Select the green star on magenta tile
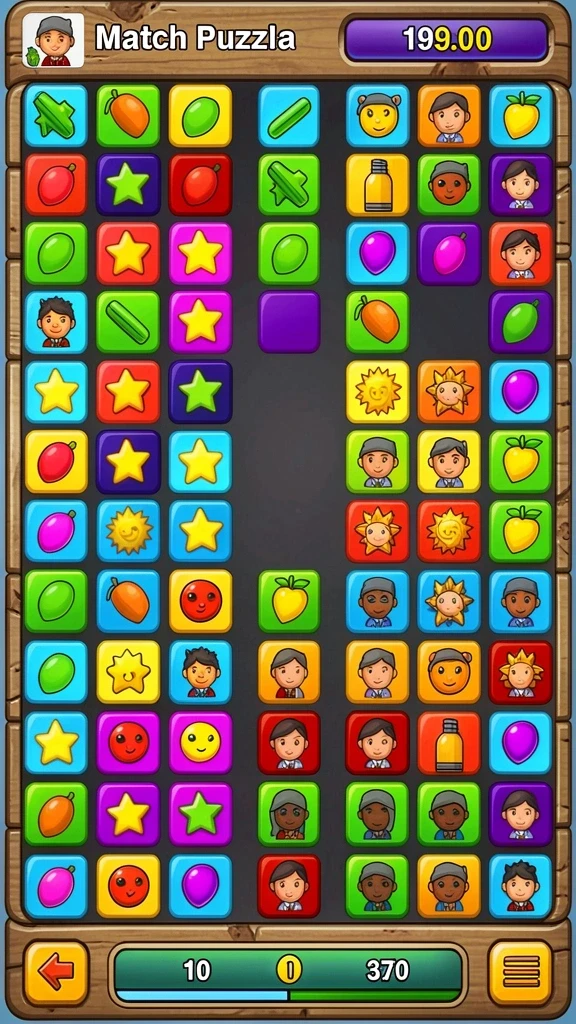 (x=200, y=814)
